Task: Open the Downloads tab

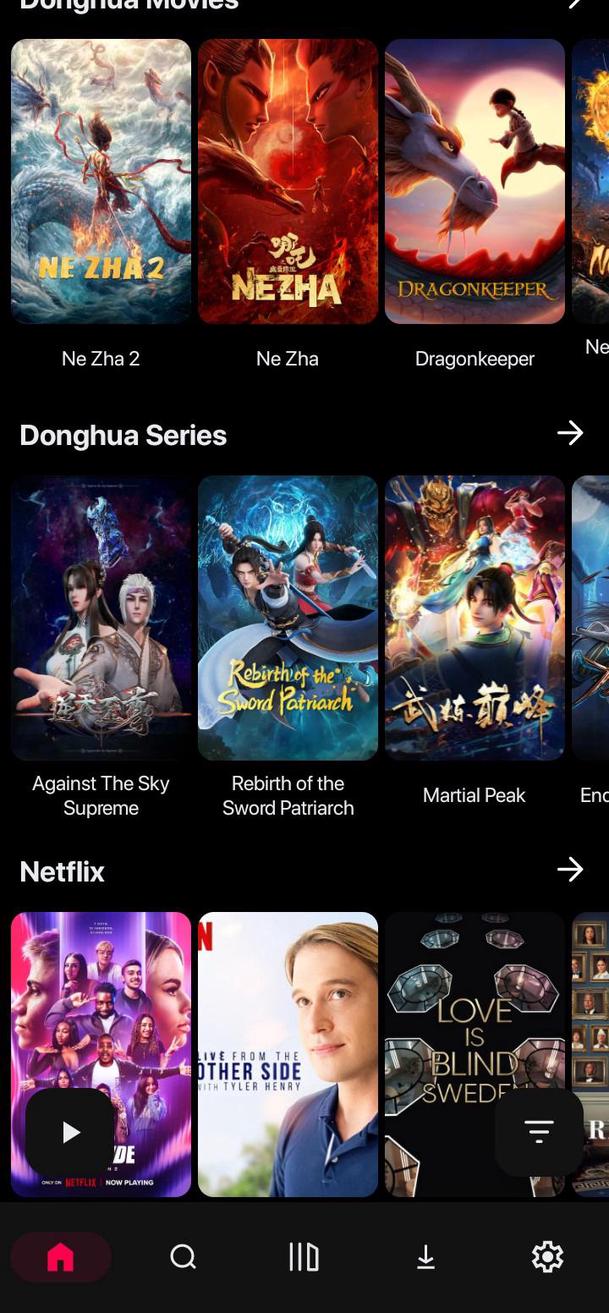Action: click(426, 1257)
